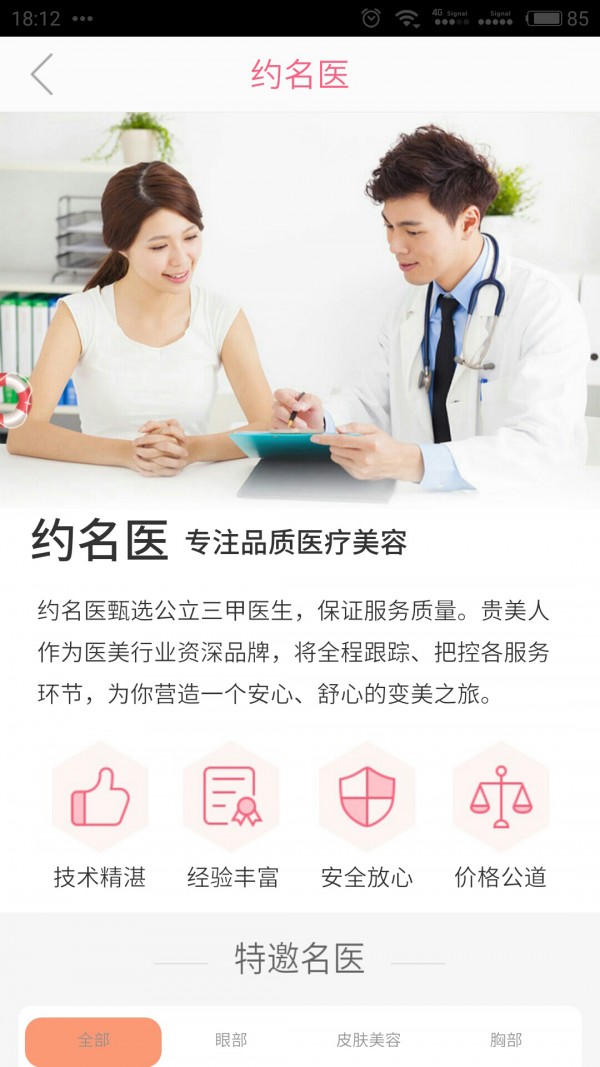Open the 胸部 category tab
This screenshot has height=1067, width=600.
click(506, 1040)
